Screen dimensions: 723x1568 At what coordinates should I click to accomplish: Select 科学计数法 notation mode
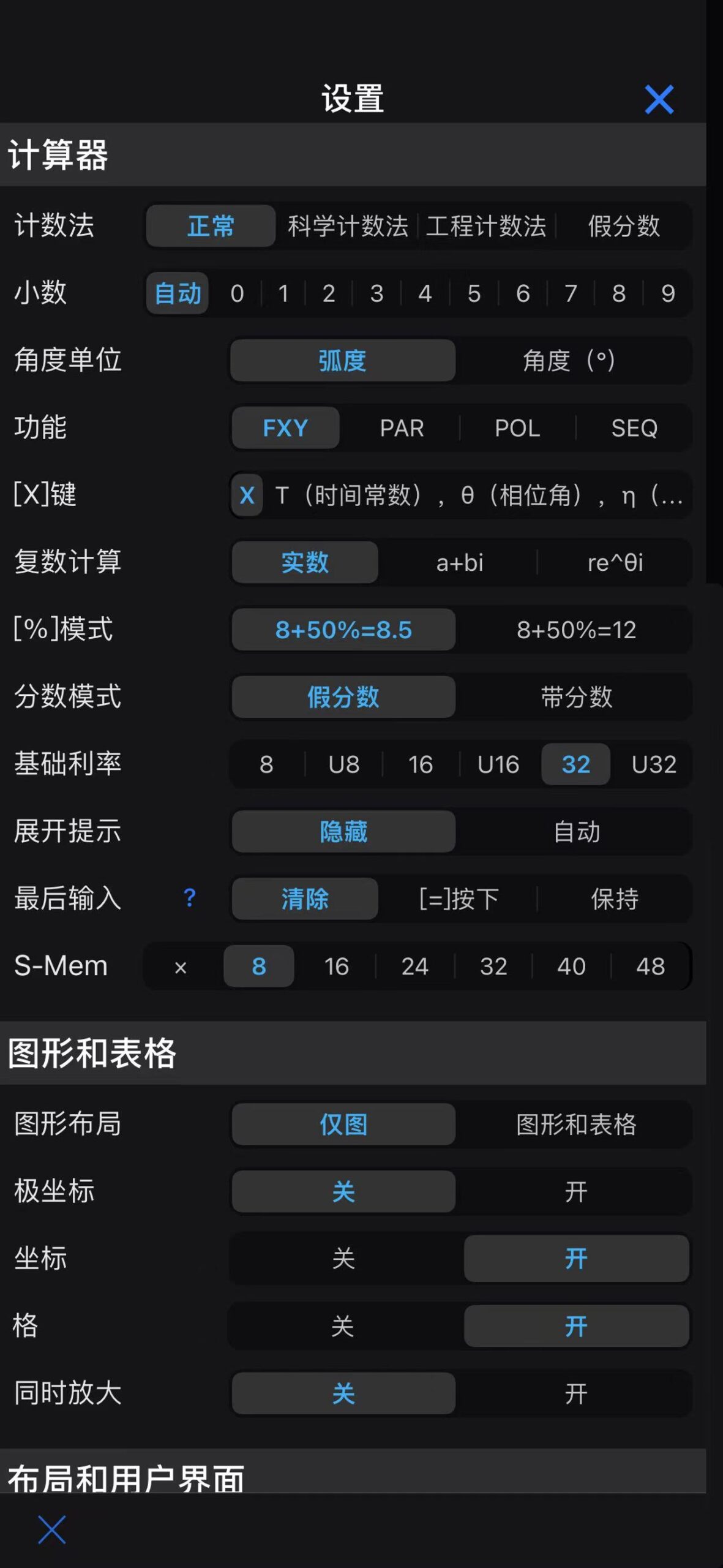click(348, 227)
